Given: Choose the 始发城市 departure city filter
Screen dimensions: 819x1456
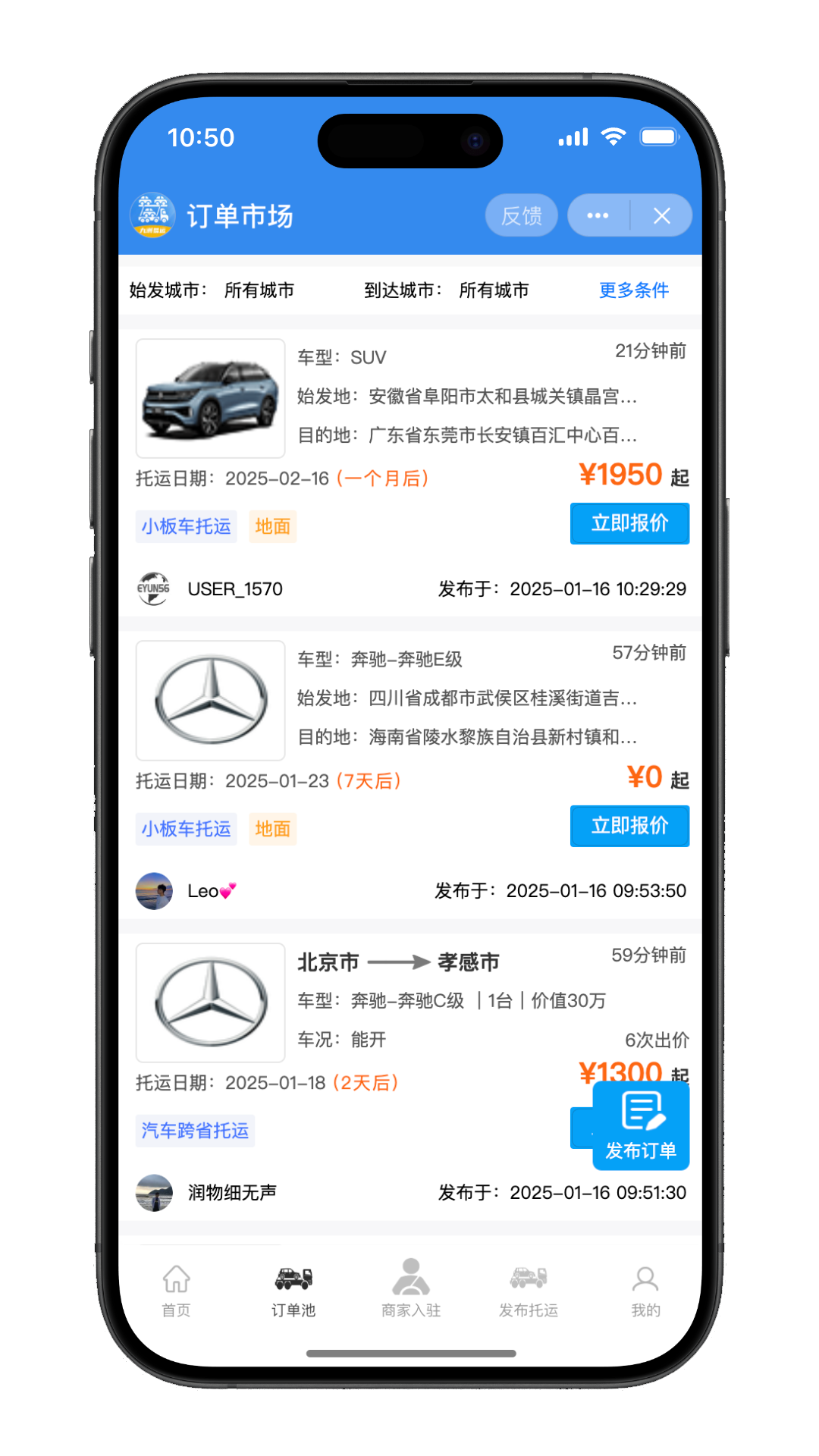Looking at the screenshot, I should (259, 290).
